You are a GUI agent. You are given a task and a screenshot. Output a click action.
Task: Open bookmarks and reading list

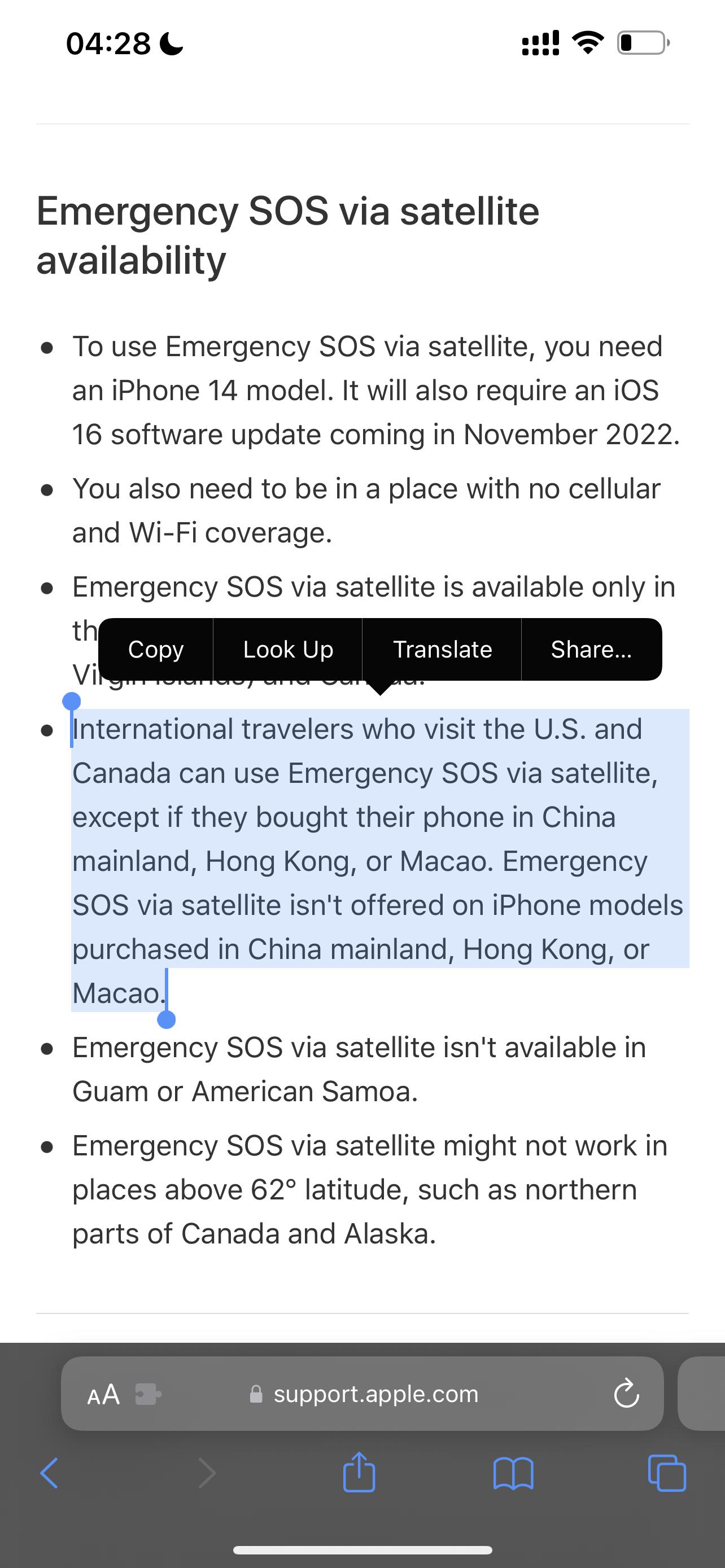(513, 1473)
